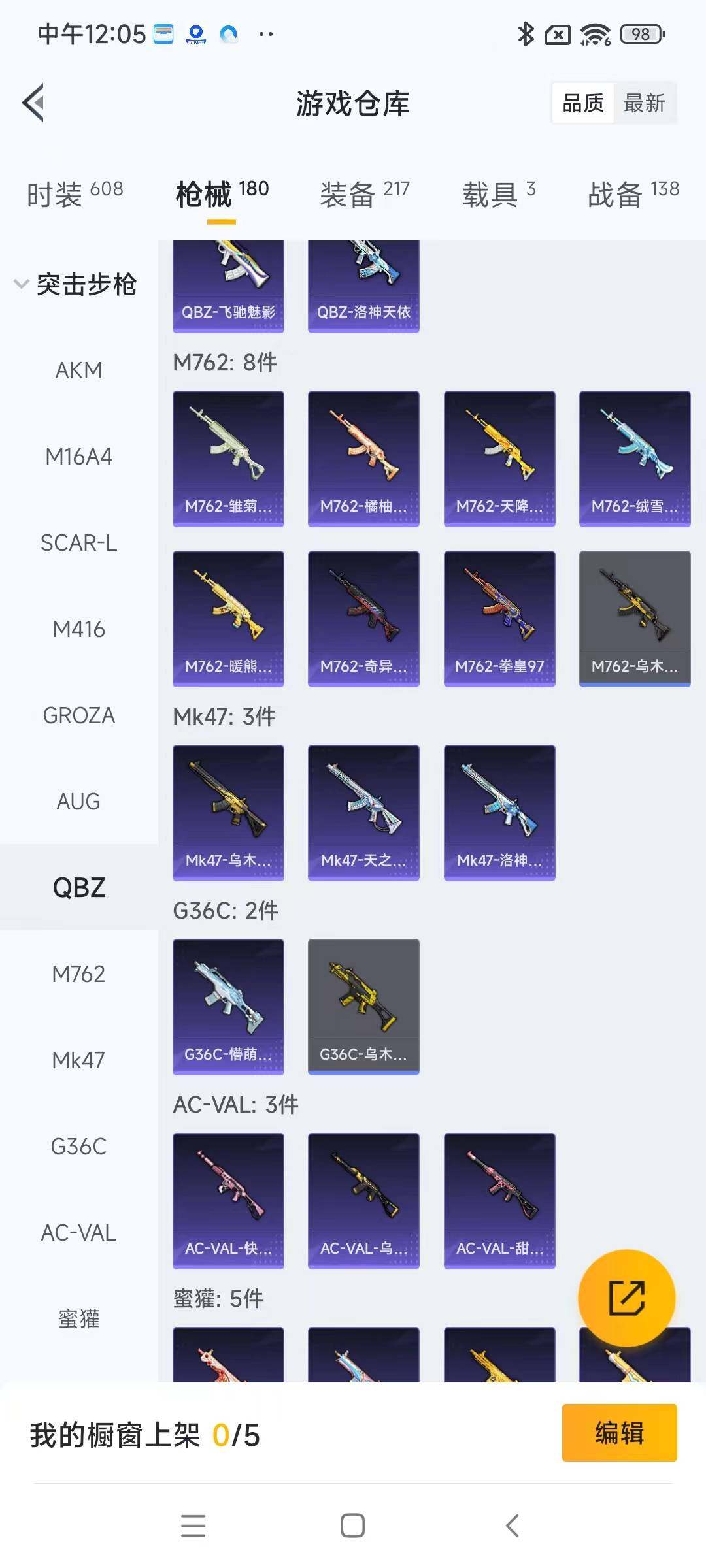Switch to the 时装 tab
The width and height of the screenshot is (706, 1568).
pos(74,194)
